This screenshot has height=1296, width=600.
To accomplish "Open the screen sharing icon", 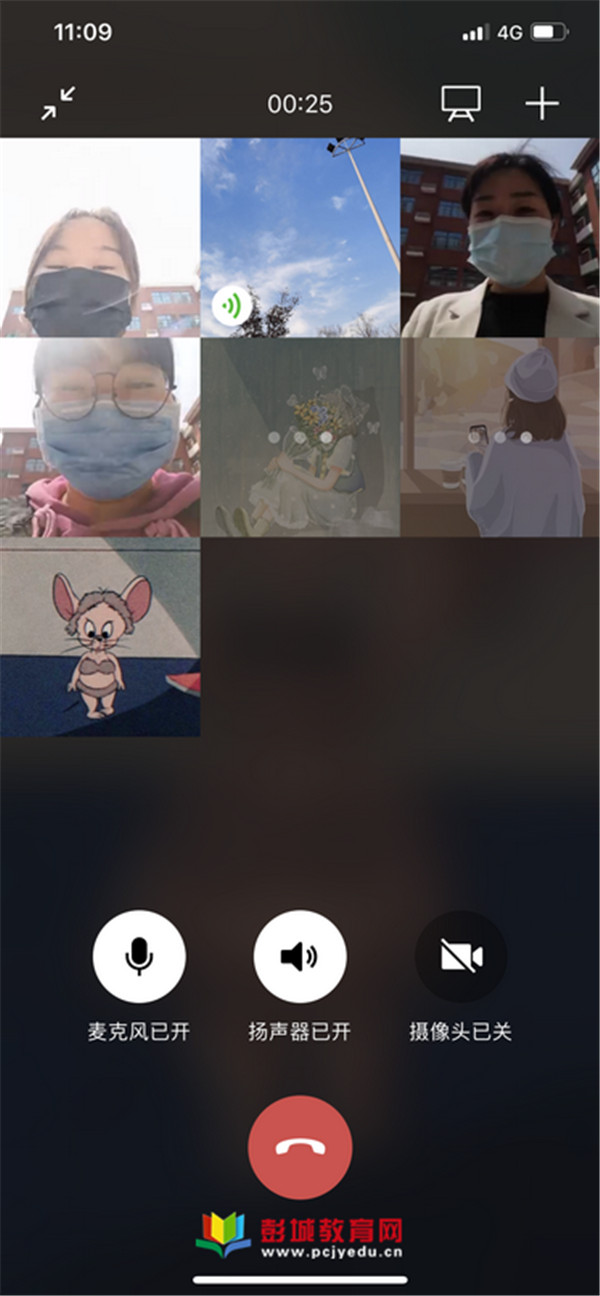I will [x=461, y=103].
